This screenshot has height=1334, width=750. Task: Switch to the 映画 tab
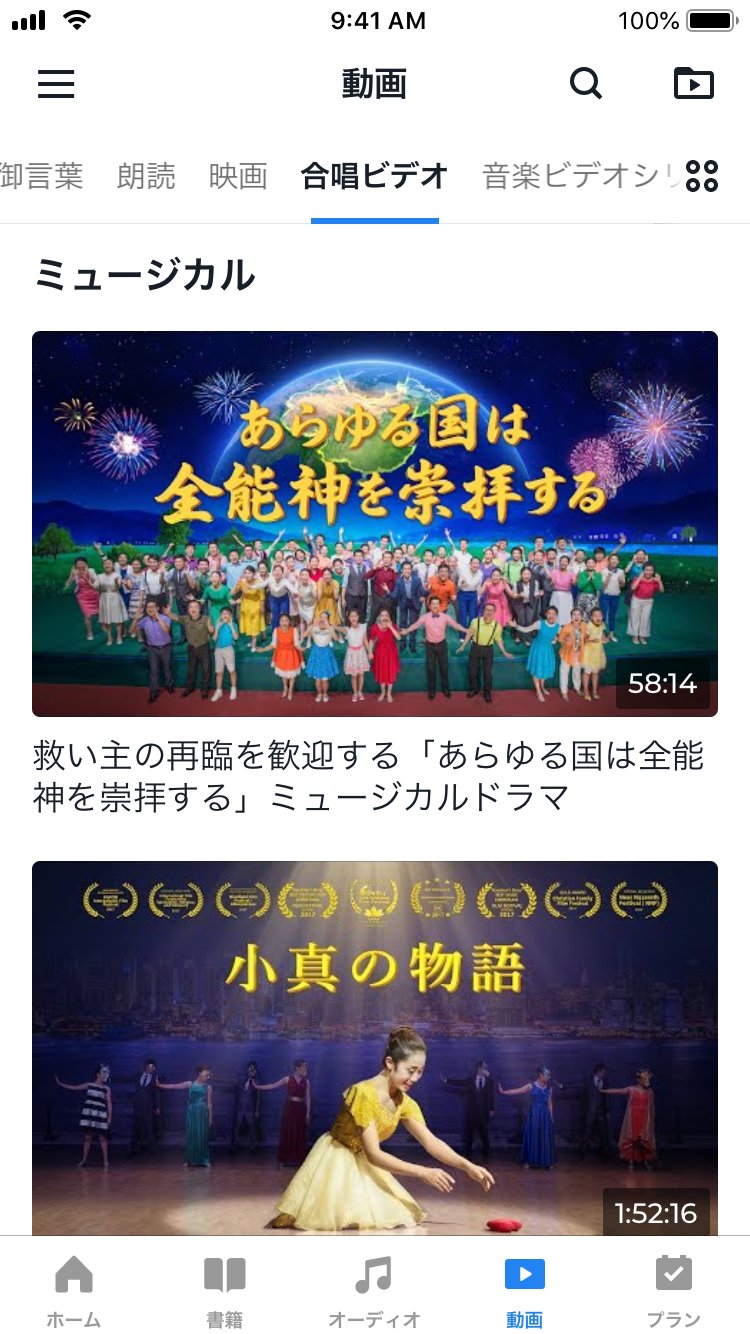(x=238, y=177)
